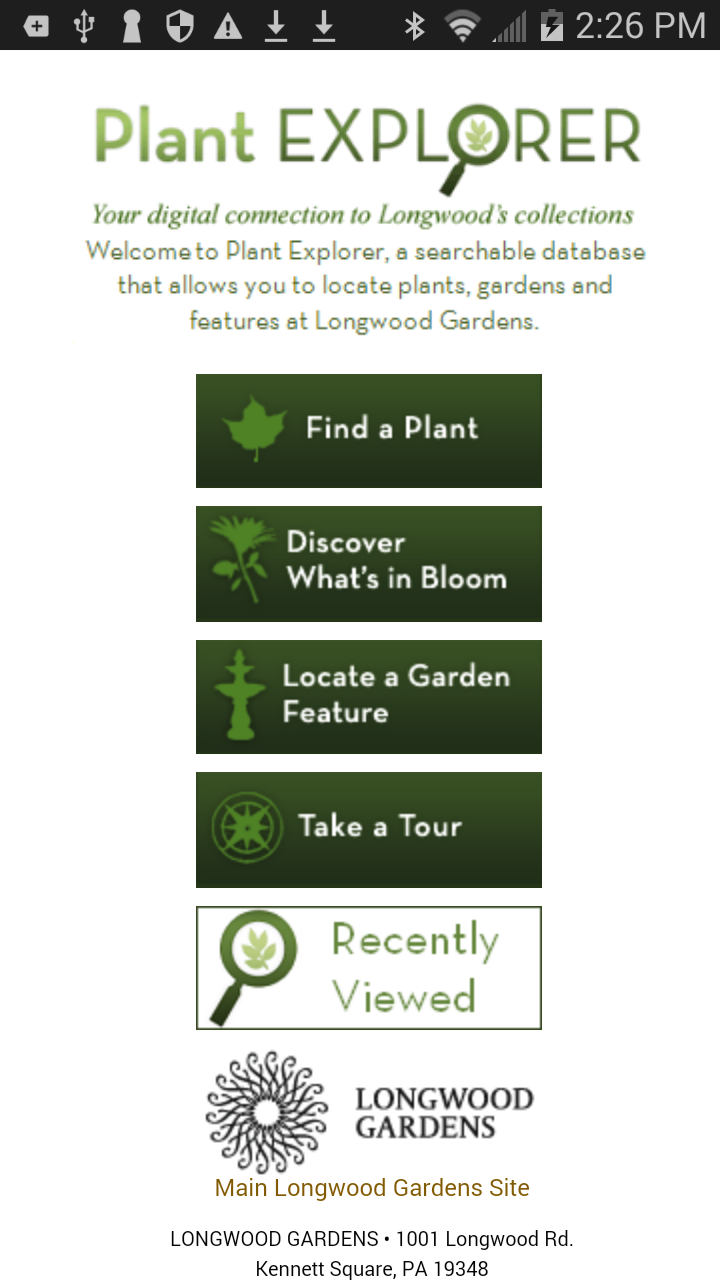Open the Take a Tour option
This screenshot has width=720, height=1280.
[368, 829]
